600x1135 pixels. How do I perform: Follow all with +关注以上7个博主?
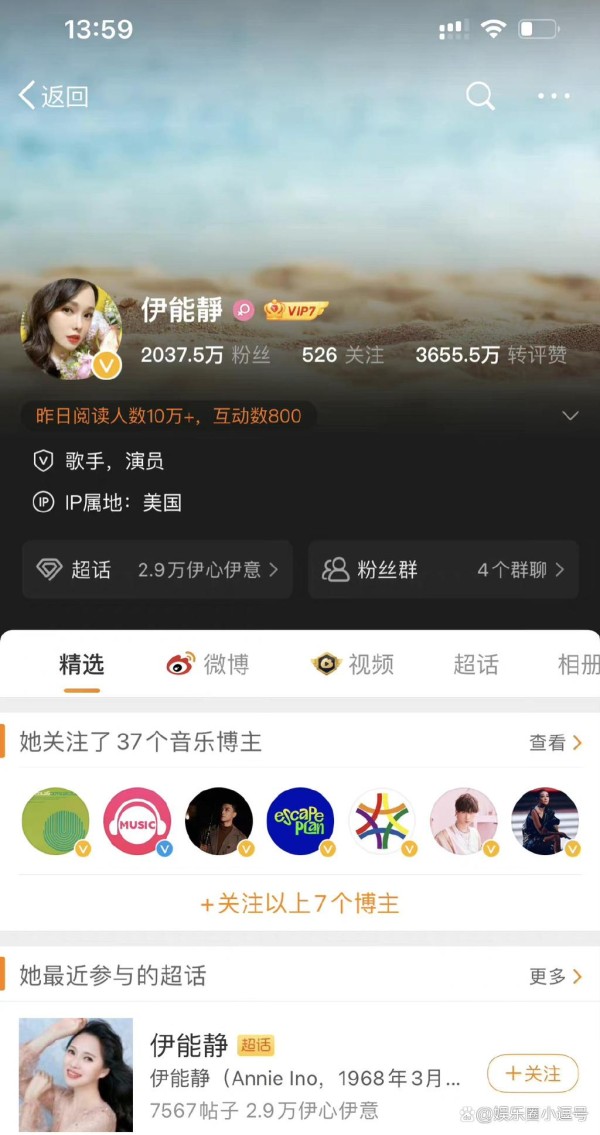(x=300, y=904)
